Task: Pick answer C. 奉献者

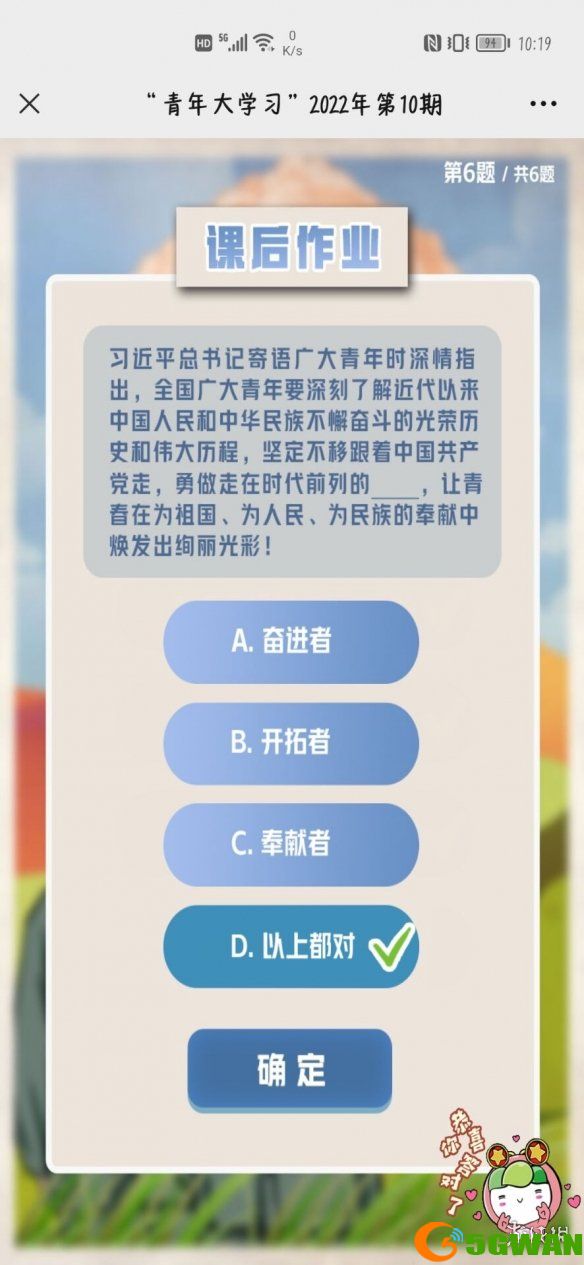Action: (291, 844)
